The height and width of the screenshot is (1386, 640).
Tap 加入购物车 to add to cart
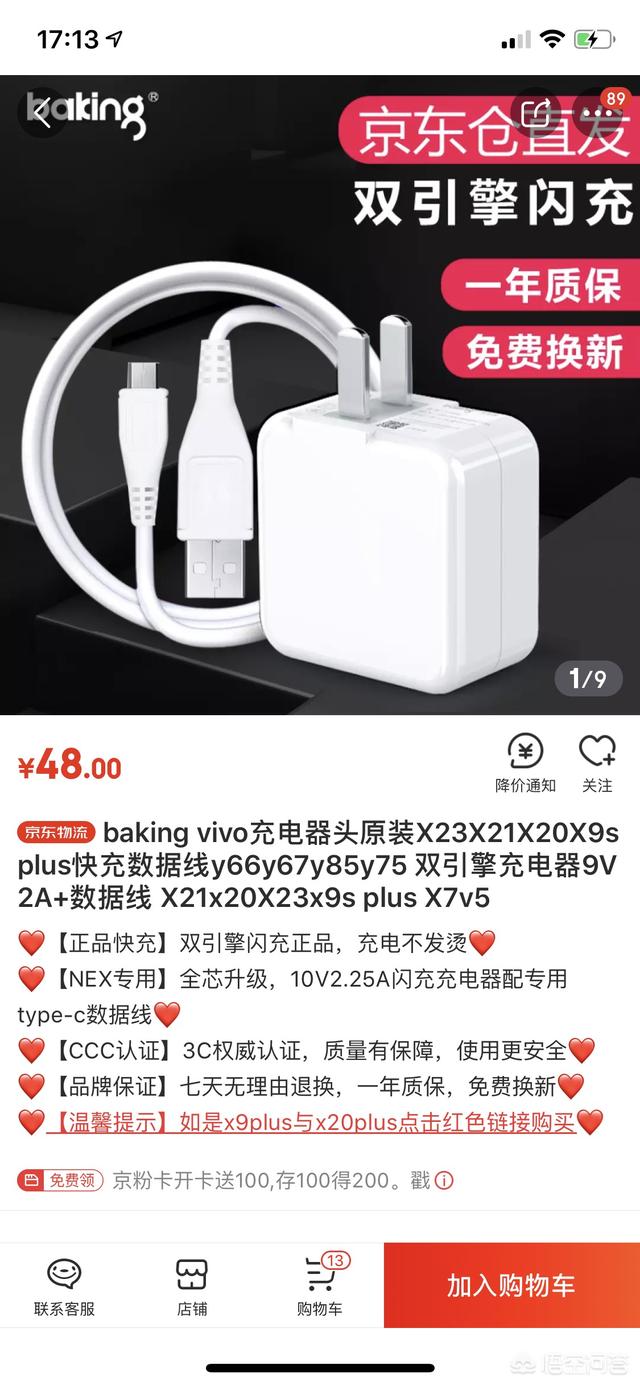[511, 1285]
